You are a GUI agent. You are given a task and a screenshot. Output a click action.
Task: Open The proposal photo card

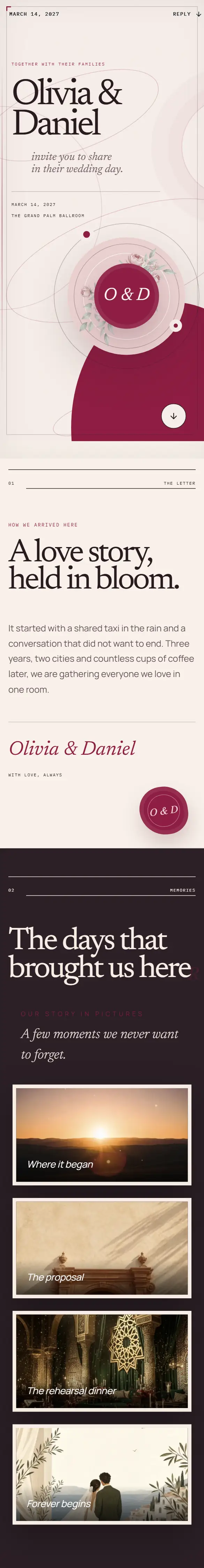tap(102, 1248)
